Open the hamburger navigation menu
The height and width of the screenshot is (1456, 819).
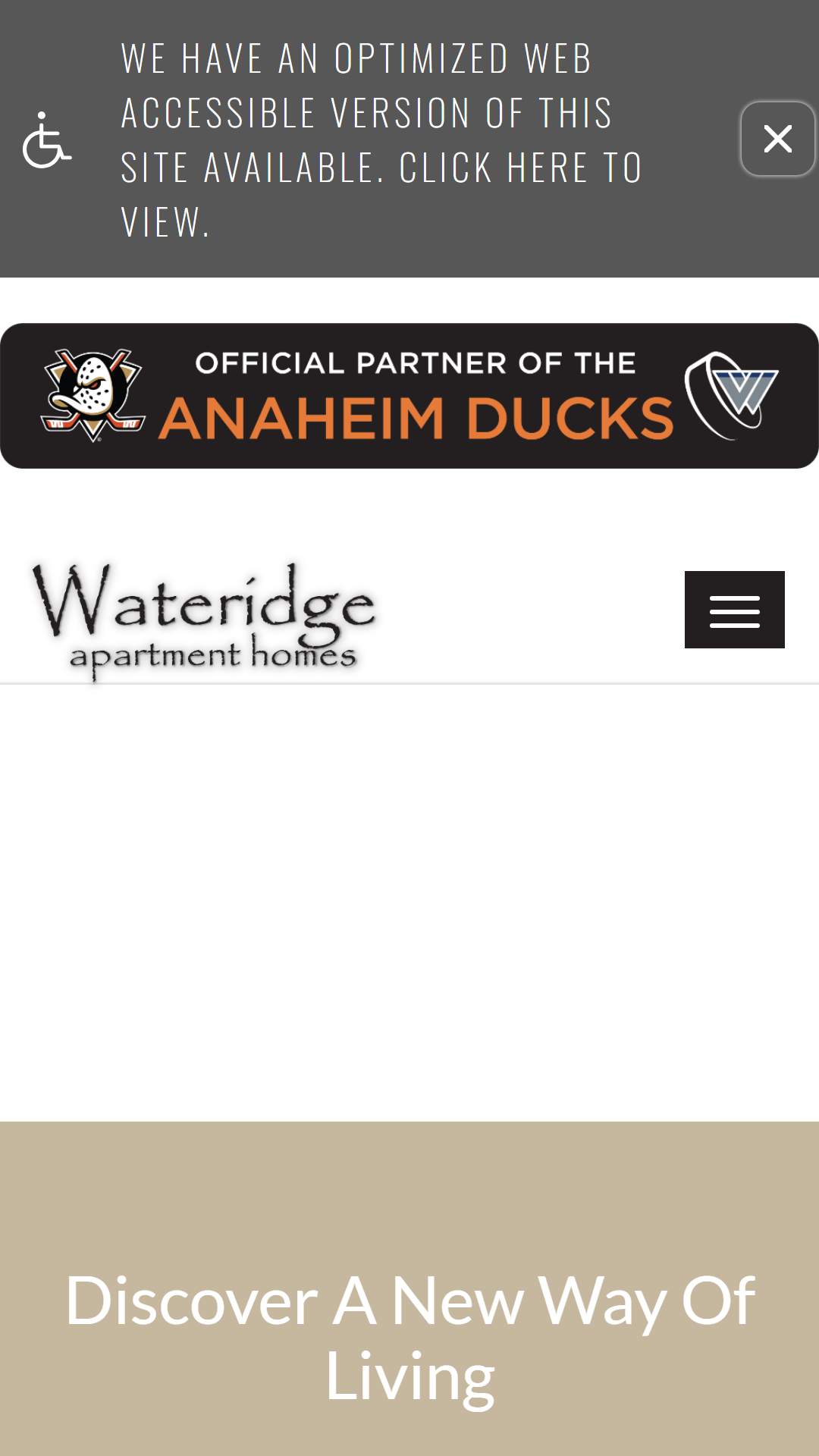pos(734,610)
